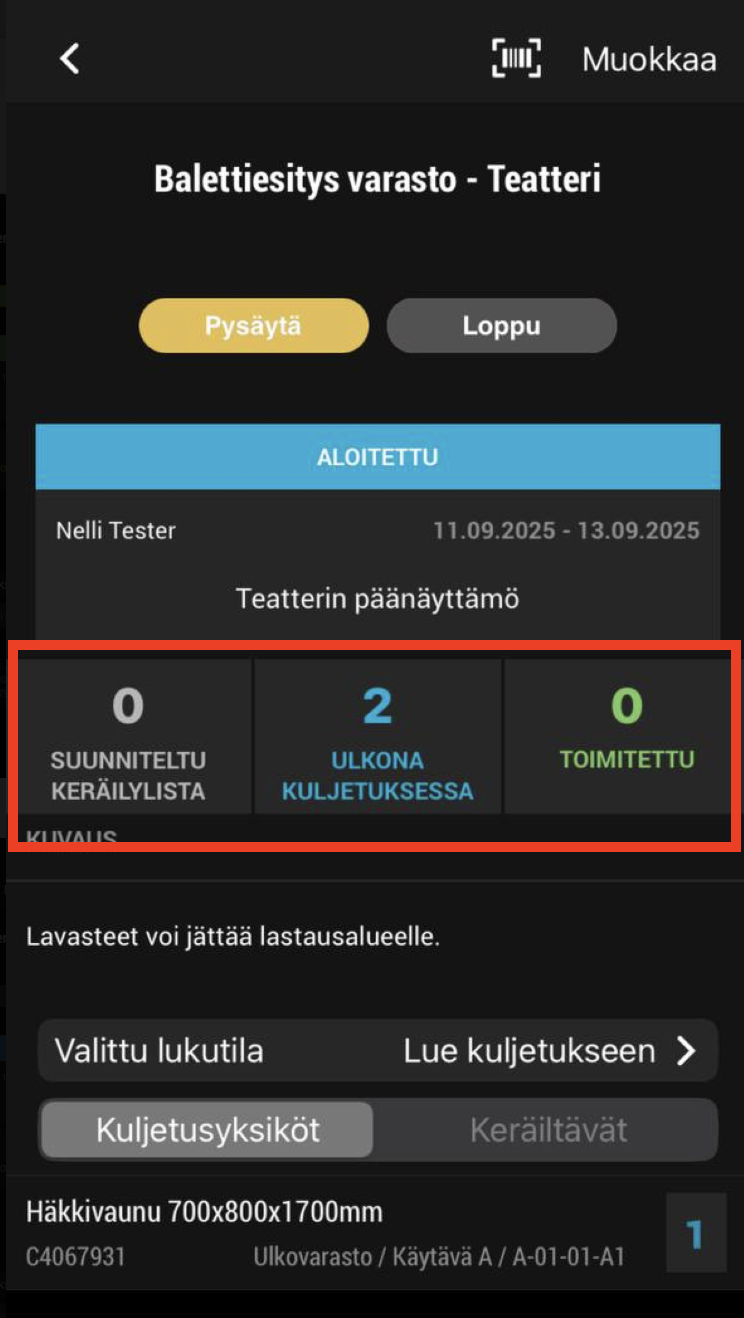Switch to the Keräiltävät tab
Screen dimensions: 744x1318
click(548, 1130)
